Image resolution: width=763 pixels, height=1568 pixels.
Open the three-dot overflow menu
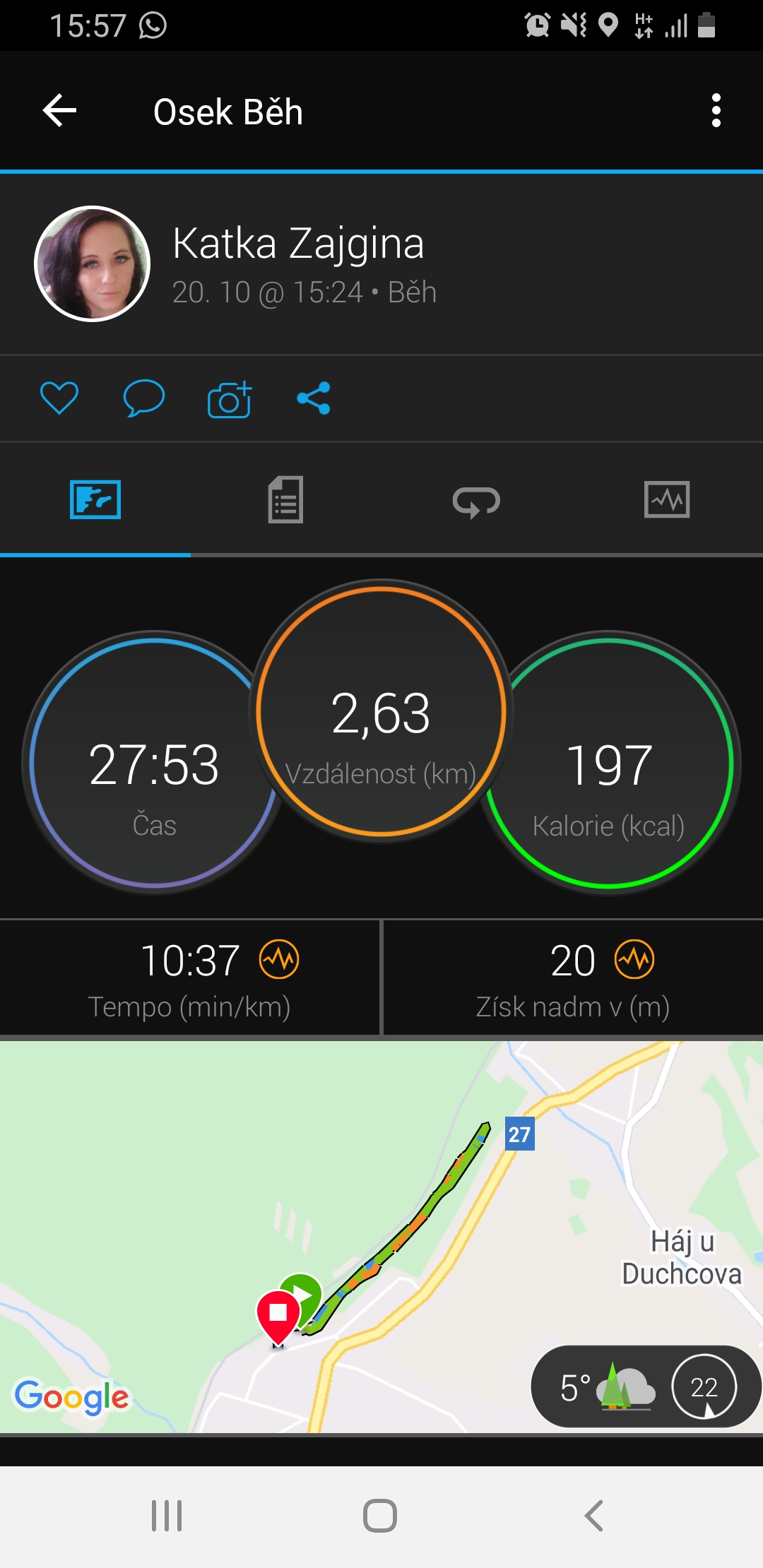coord(716,111)
